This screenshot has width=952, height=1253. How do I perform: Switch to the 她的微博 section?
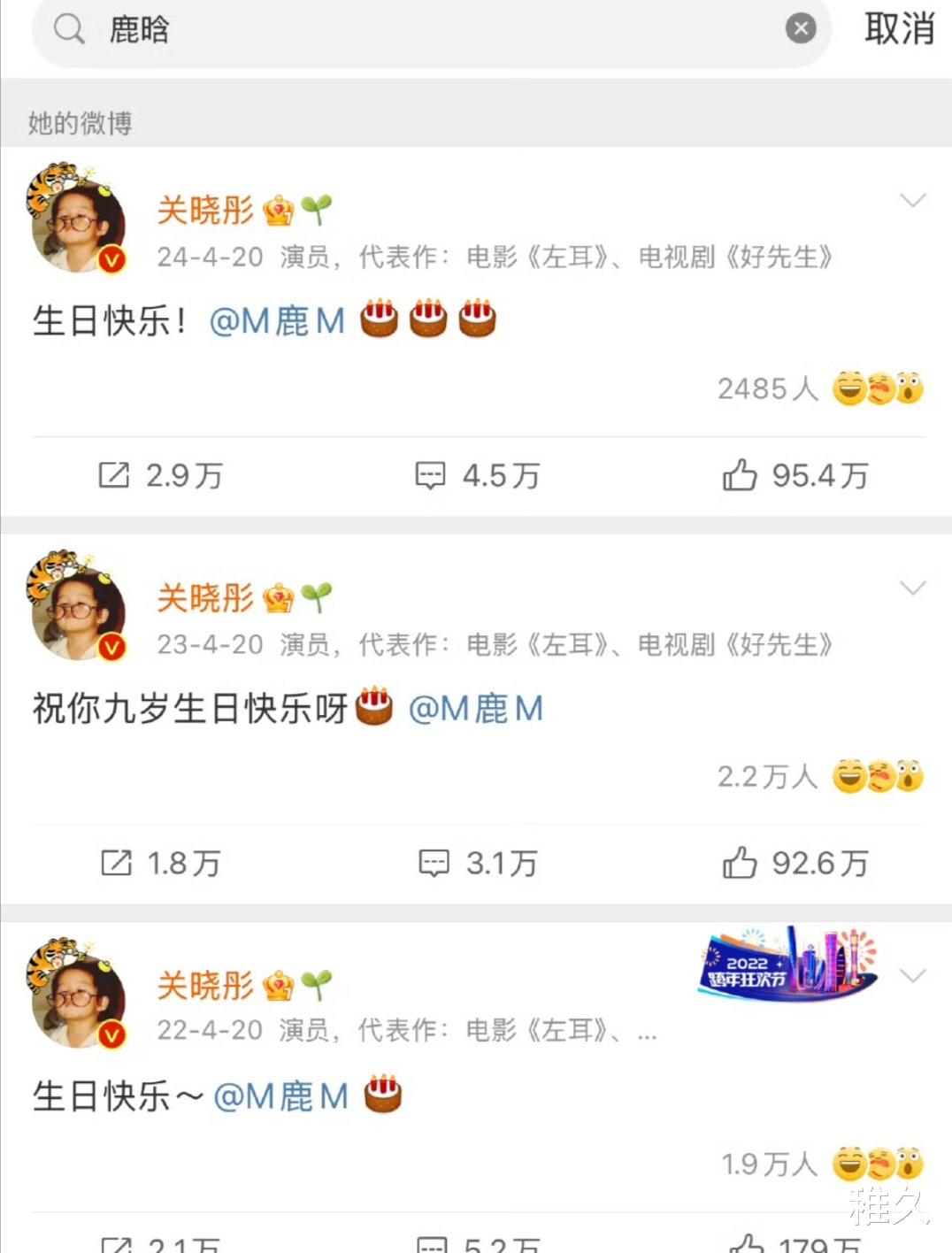pos(78,124)
